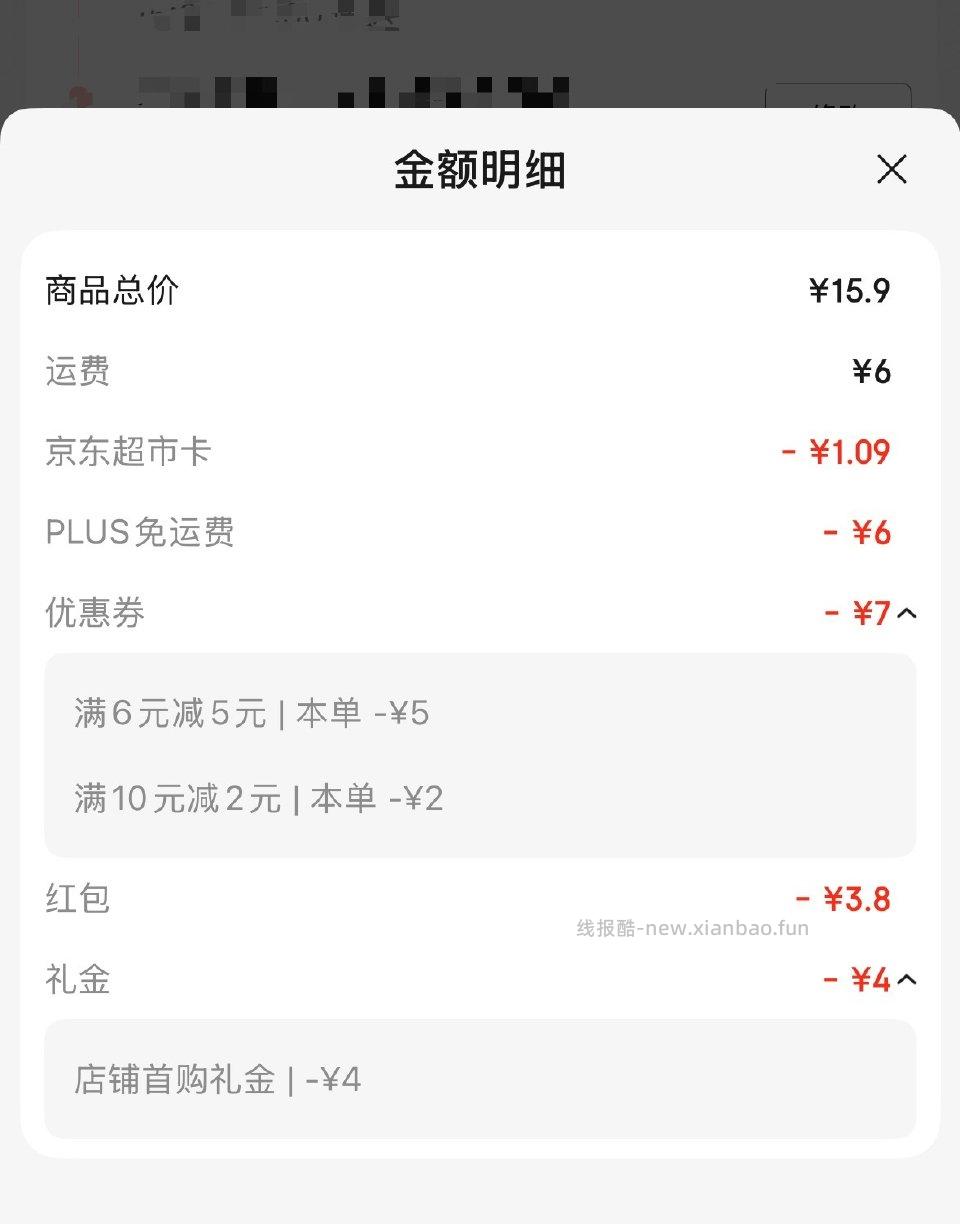
Task: Click the 线报酷 watermark text
Action: (690, 928)
